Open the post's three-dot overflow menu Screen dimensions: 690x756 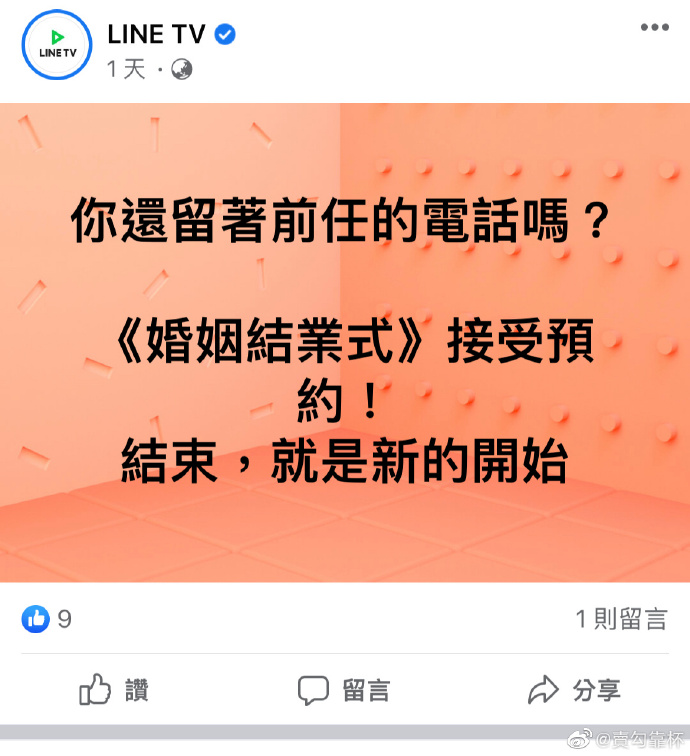[654, 27]
